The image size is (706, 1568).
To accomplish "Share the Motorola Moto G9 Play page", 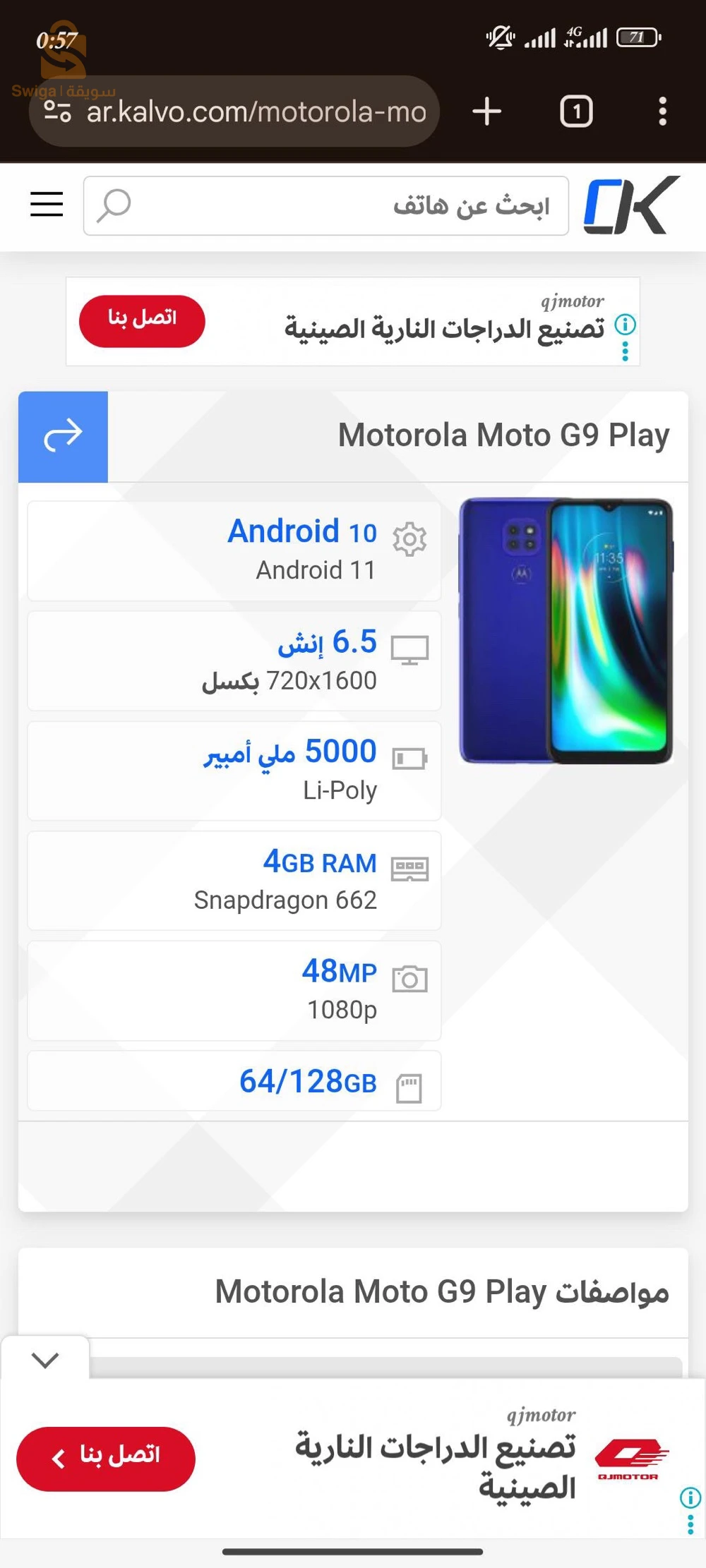I will (x=63, y=436).
